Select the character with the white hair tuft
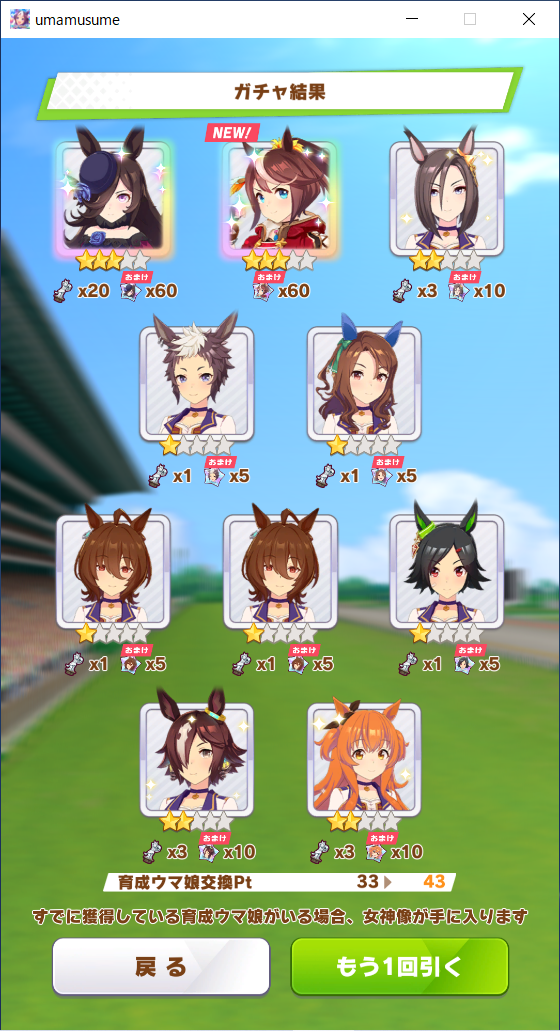560x1031 pixels. point(197,383)
